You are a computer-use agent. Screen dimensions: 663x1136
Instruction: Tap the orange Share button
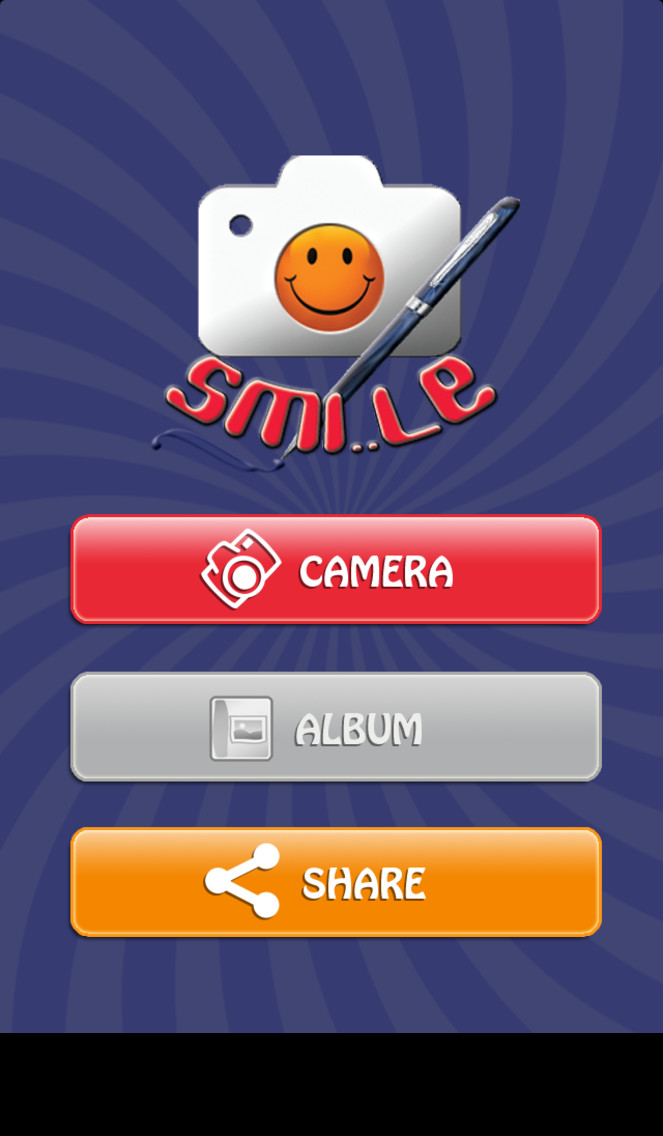[335, 882]
